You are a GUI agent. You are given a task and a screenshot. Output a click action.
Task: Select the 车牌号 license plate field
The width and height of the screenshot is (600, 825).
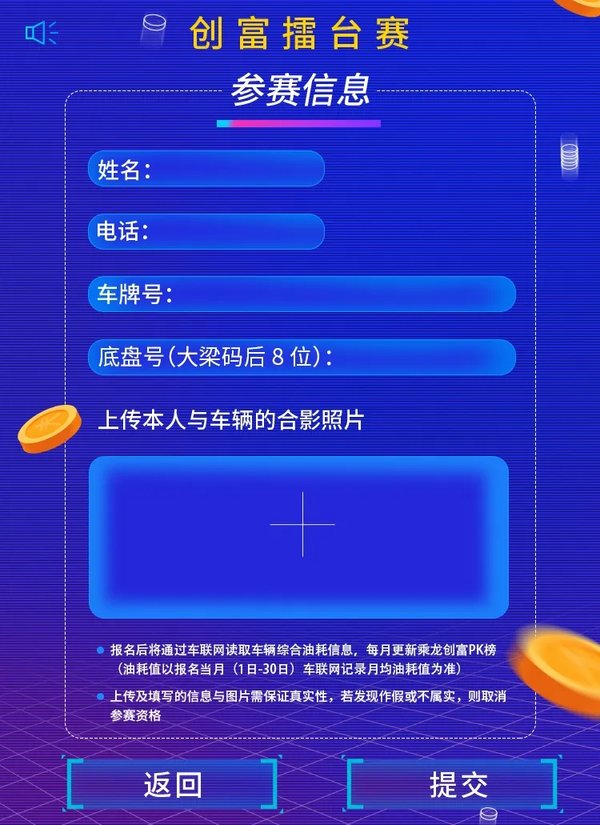[x=340, y=294]
